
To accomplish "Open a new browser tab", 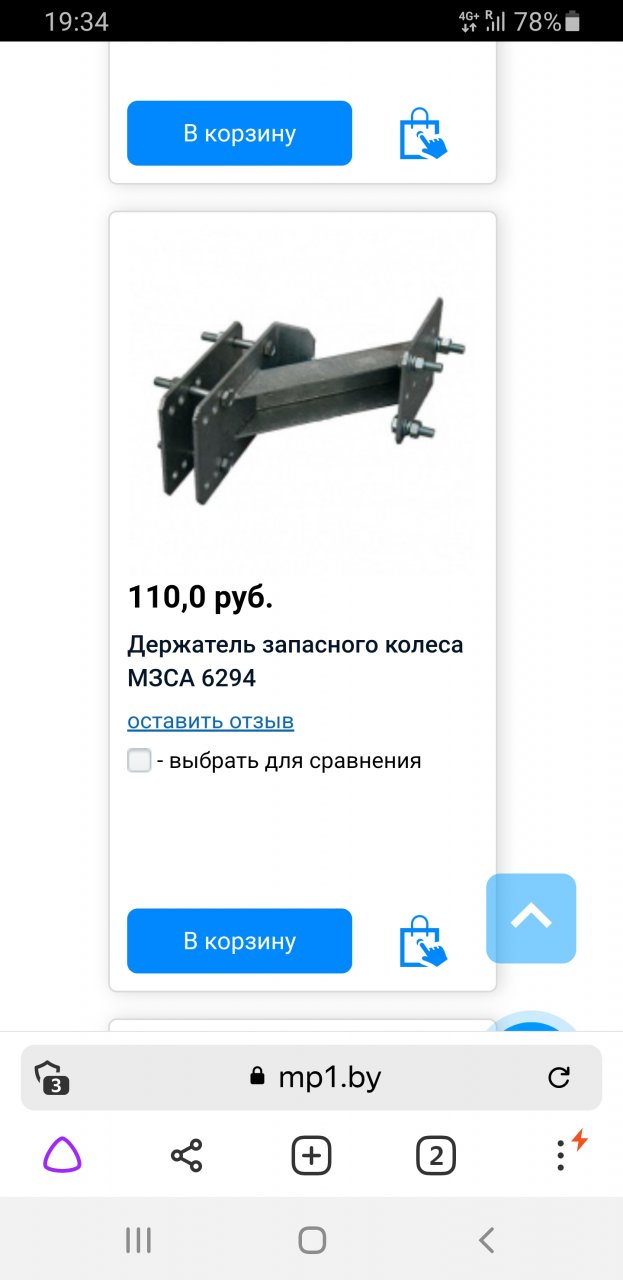I will pos(311,1156).
